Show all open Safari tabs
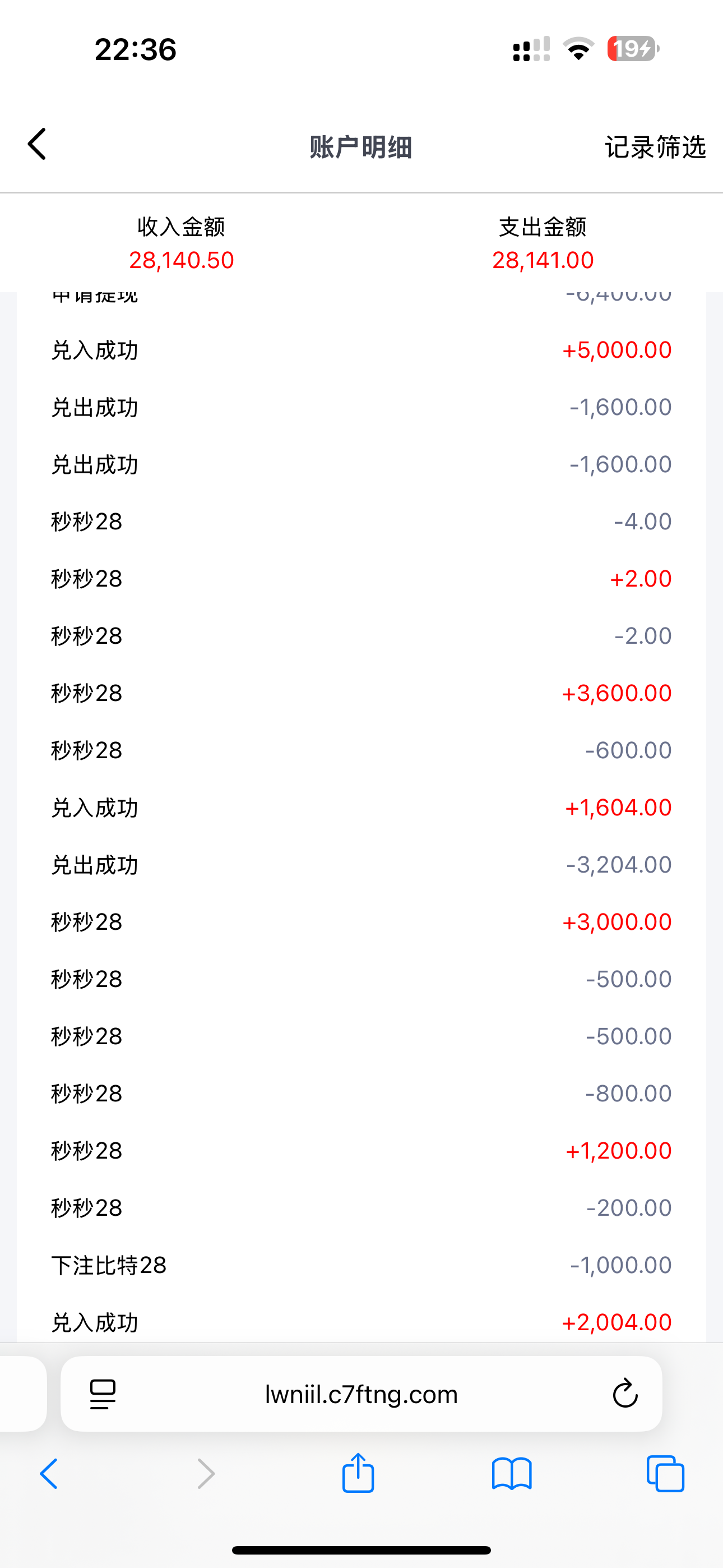 pos(665,1474)
